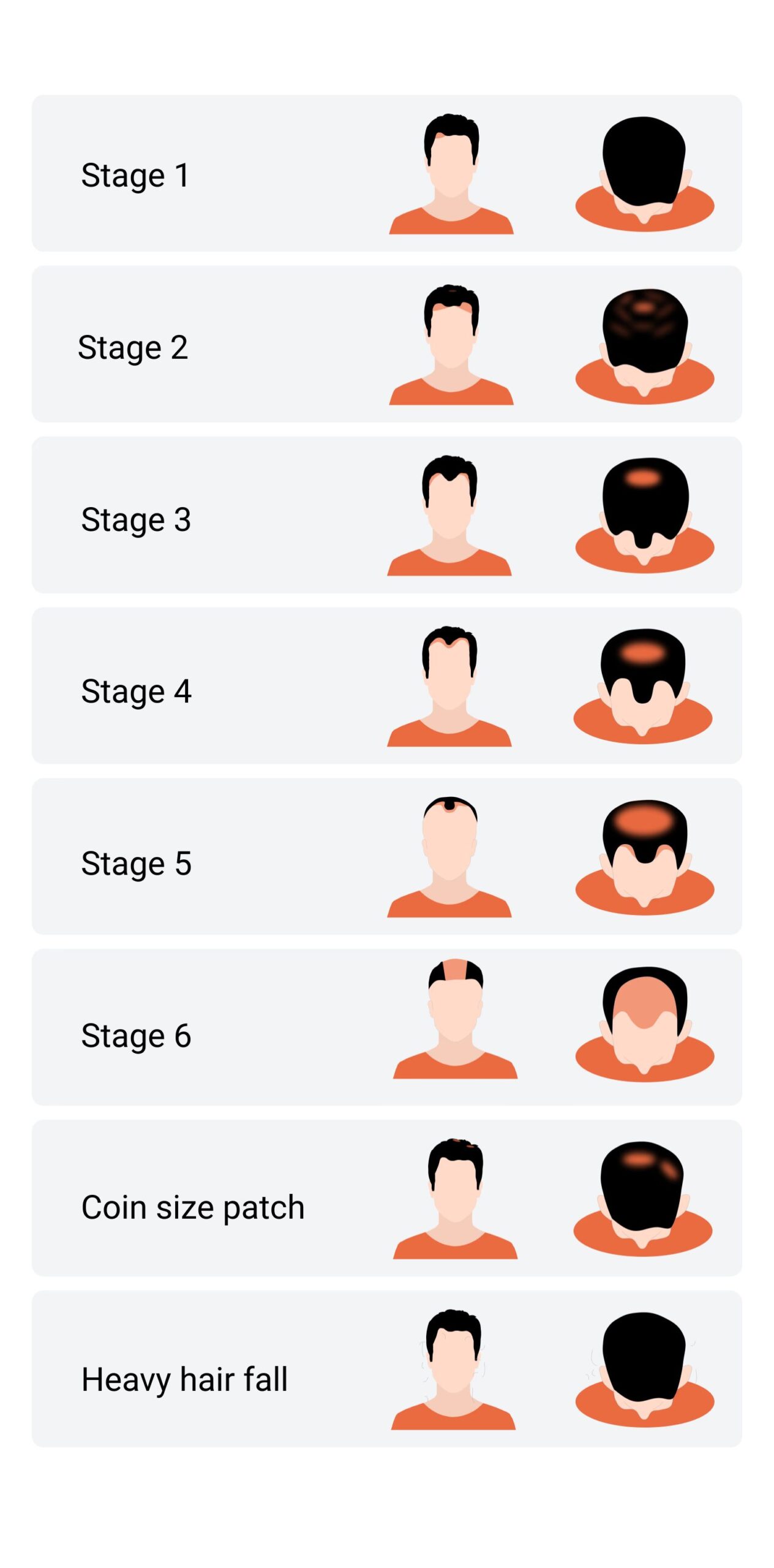
Task: Choose Stage 5 as your hair stage
Action: (387, 857)
